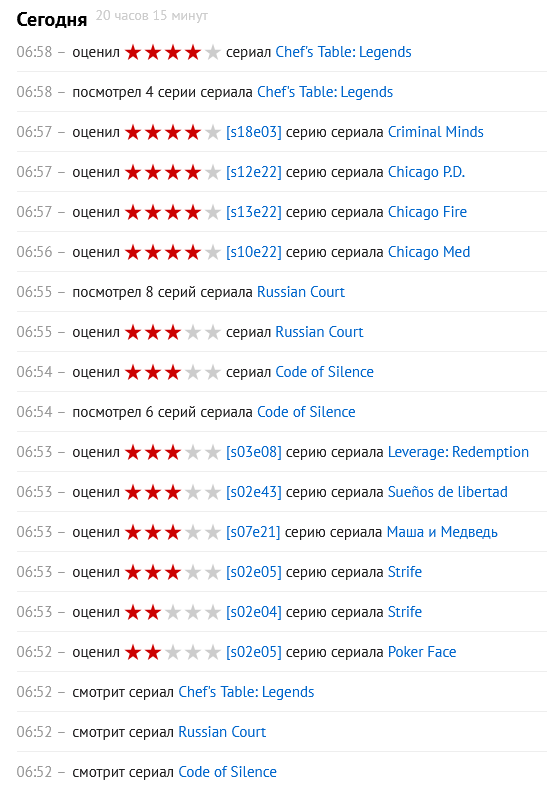Image resolution: width=547 pixels, height=794 pixels.
Task: Open episode s02e43 link
Action: [254, 492]
